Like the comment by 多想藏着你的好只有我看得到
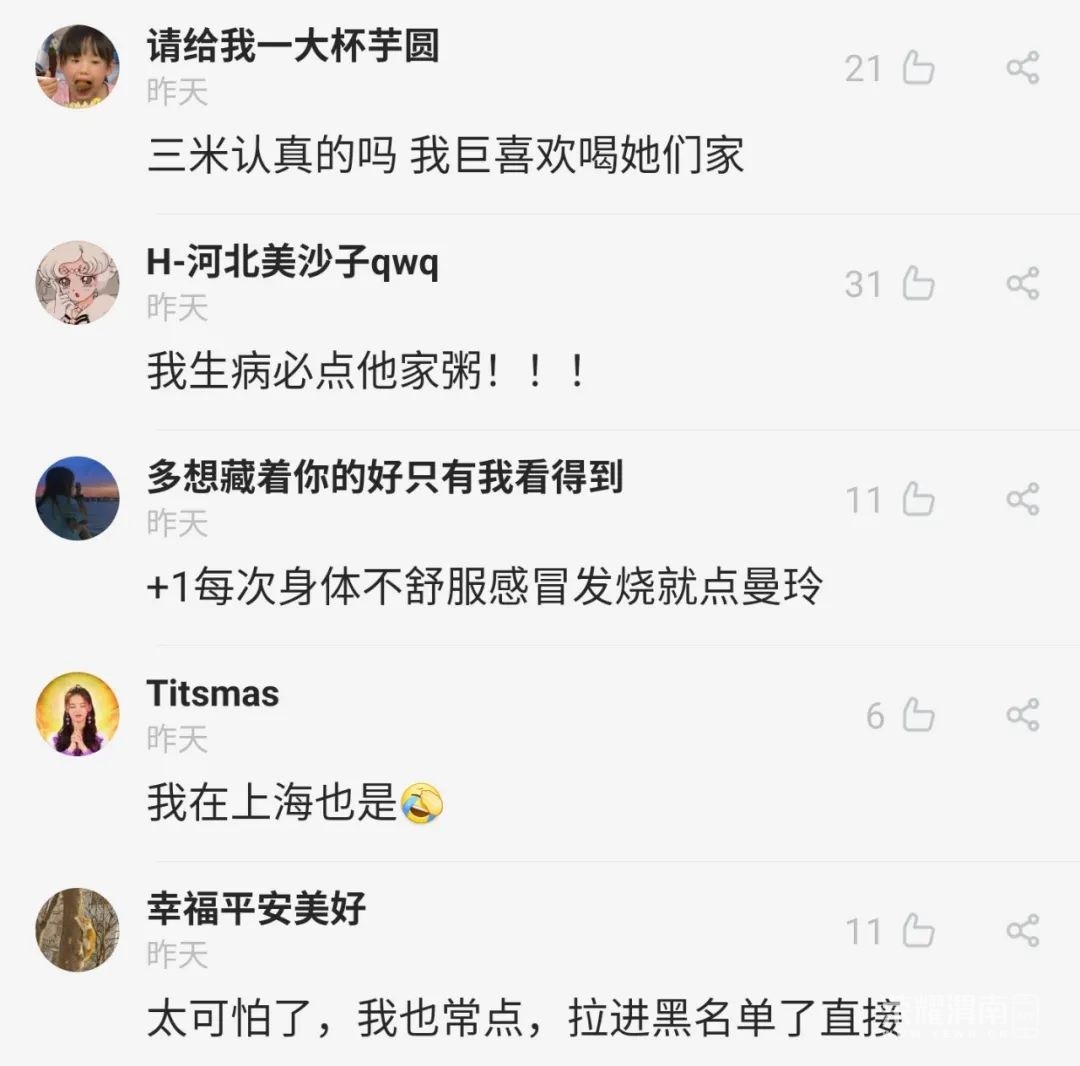Screen dimensions: 1080x1066 click(918, 499)
